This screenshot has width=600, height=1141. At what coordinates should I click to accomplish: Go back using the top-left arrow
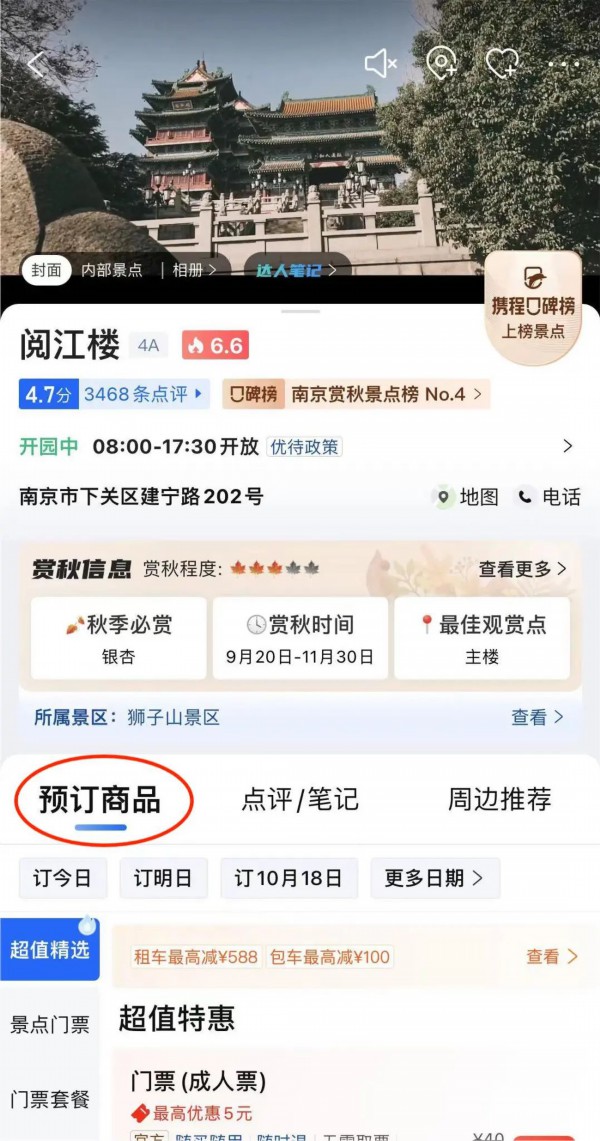pyautogui.click(x=36, y=65)
